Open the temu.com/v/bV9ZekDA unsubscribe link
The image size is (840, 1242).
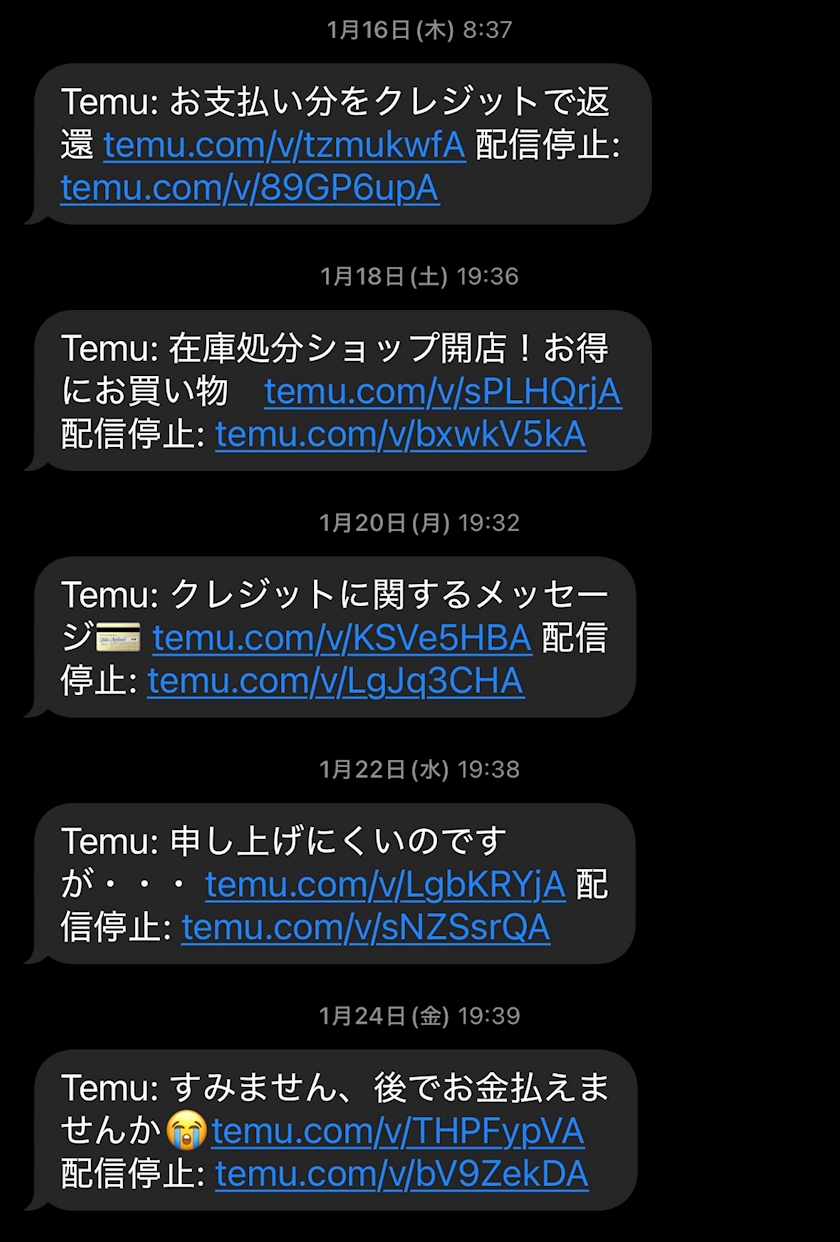click(402, 1176)
